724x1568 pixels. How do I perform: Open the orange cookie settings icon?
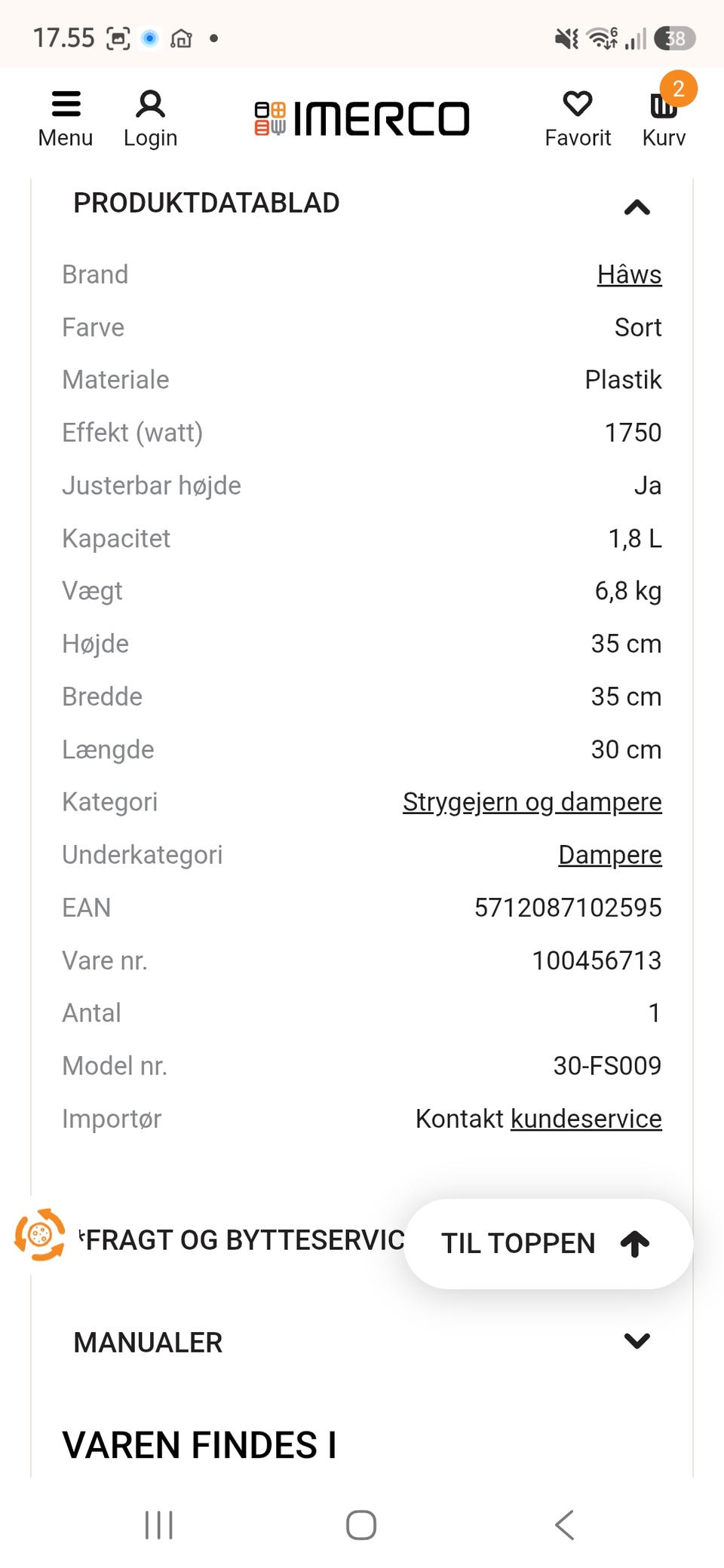(x=40, y=1235)
